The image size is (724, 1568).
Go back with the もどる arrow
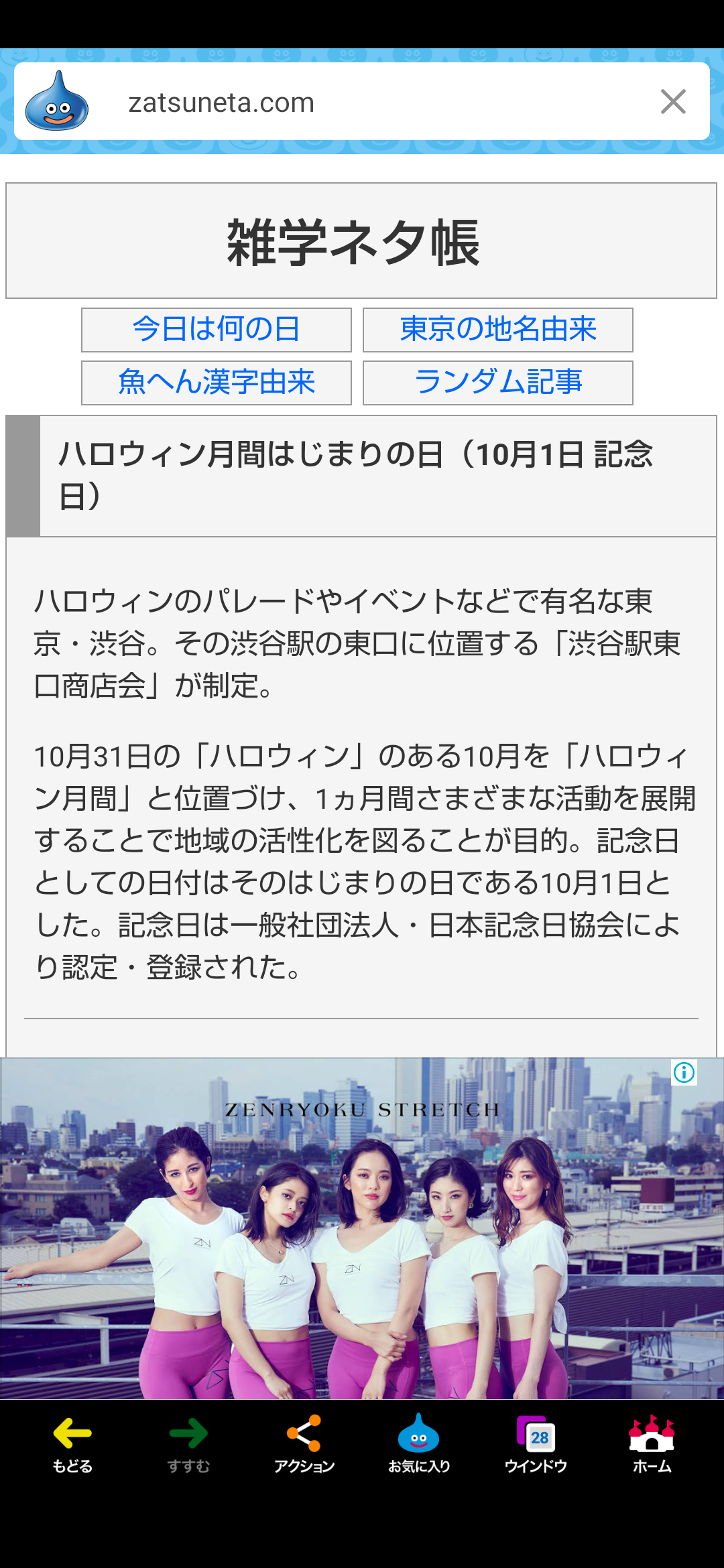[72, 1444]
